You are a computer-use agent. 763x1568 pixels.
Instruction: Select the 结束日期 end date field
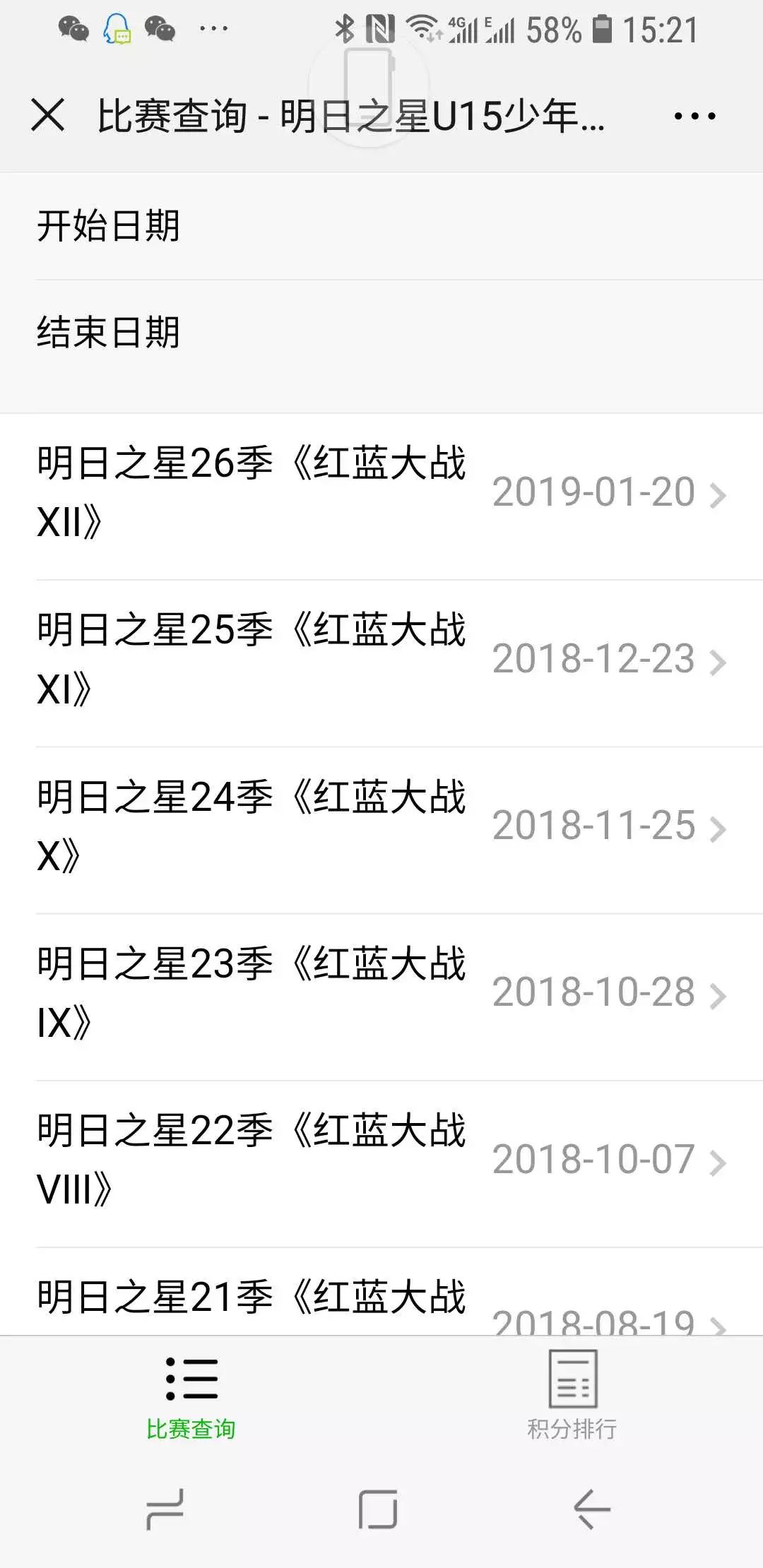click(381, 333)
